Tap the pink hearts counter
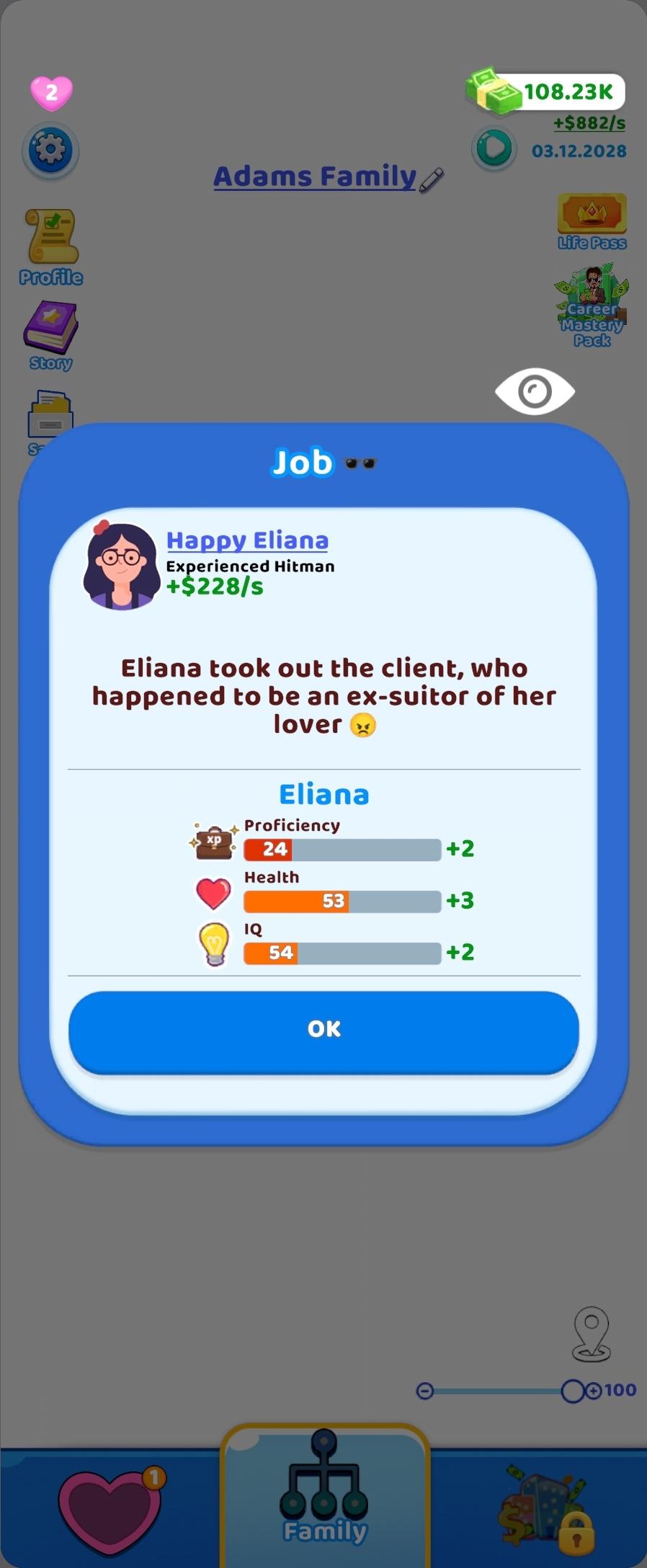The image size is (647, 1568). pyautogui.click(x=50, y=91)
